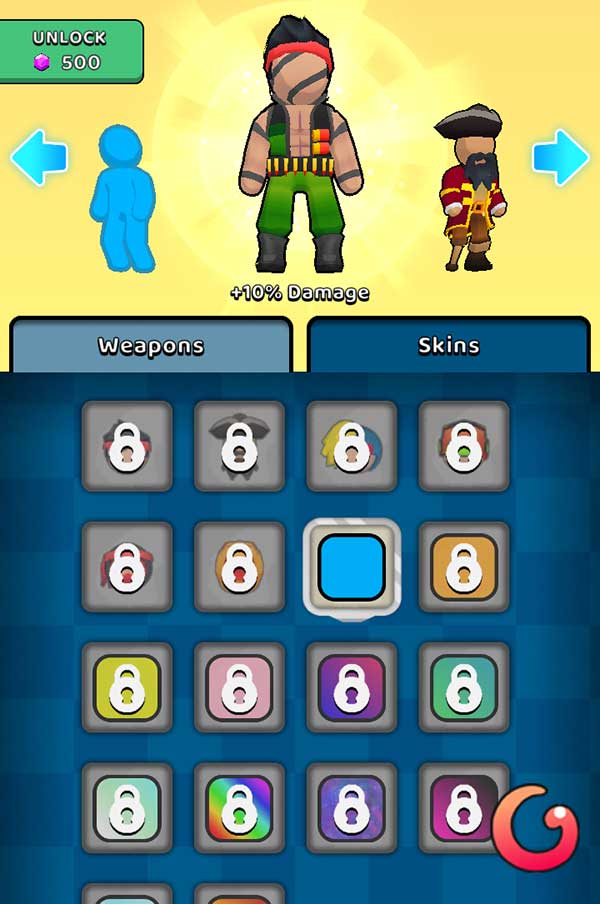Switch to the Skins tab

[x=448, y=346]
